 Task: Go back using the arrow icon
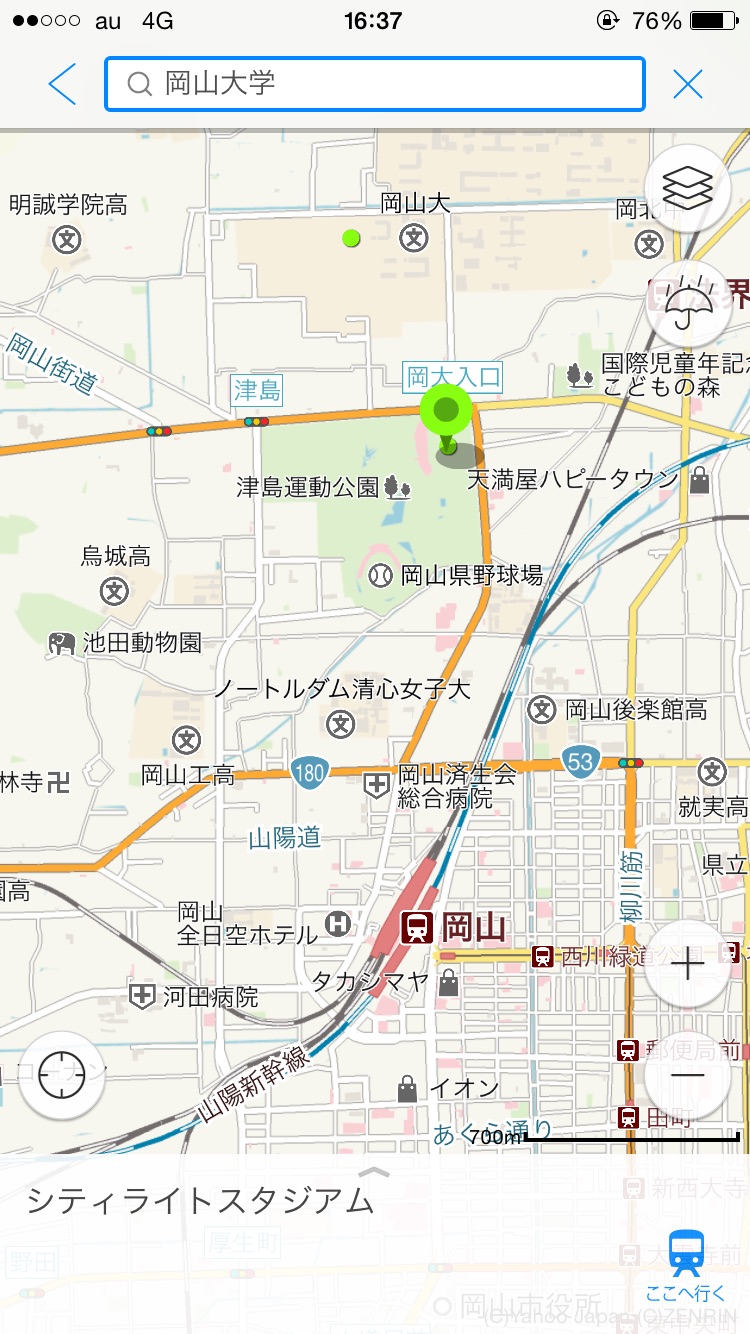(62, 84)
